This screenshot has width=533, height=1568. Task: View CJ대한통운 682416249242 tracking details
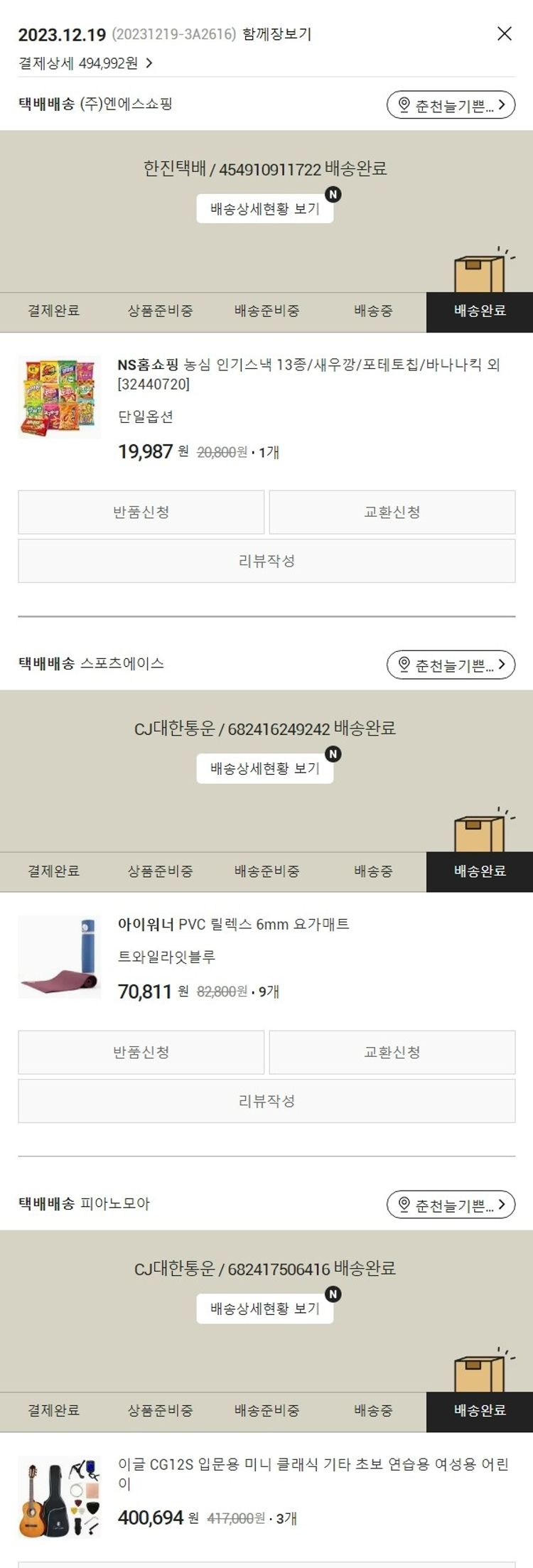264,768
